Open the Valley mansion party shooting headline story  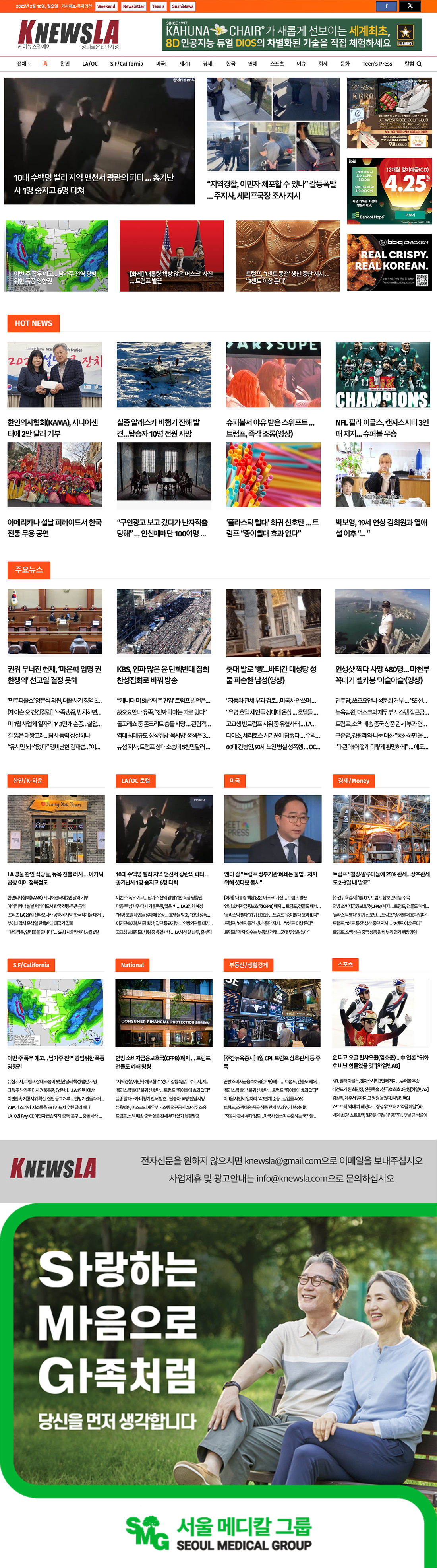(x=94, y=184)
